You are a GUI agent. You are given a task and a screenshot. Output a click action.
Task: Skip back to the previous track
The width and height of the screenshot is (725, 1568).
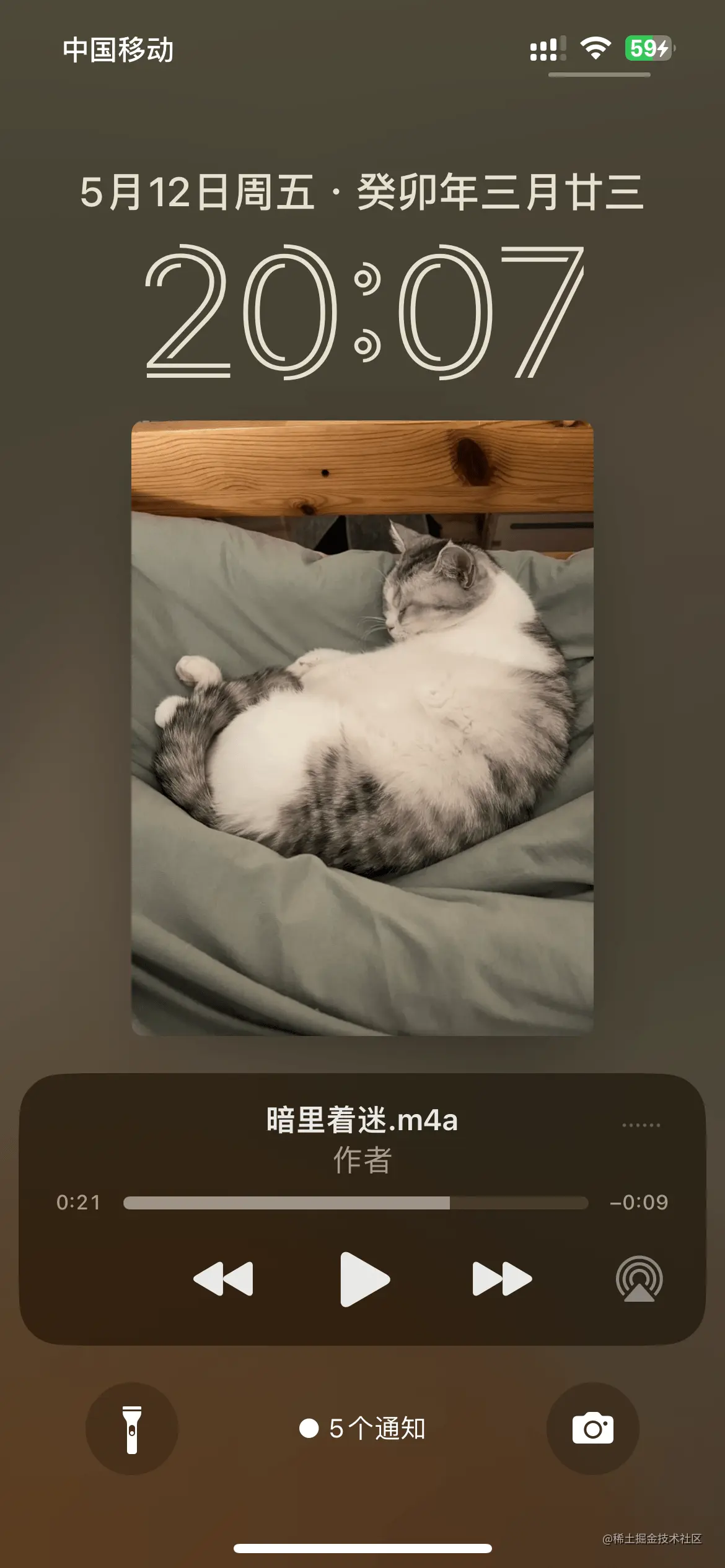pos(223,1279)
